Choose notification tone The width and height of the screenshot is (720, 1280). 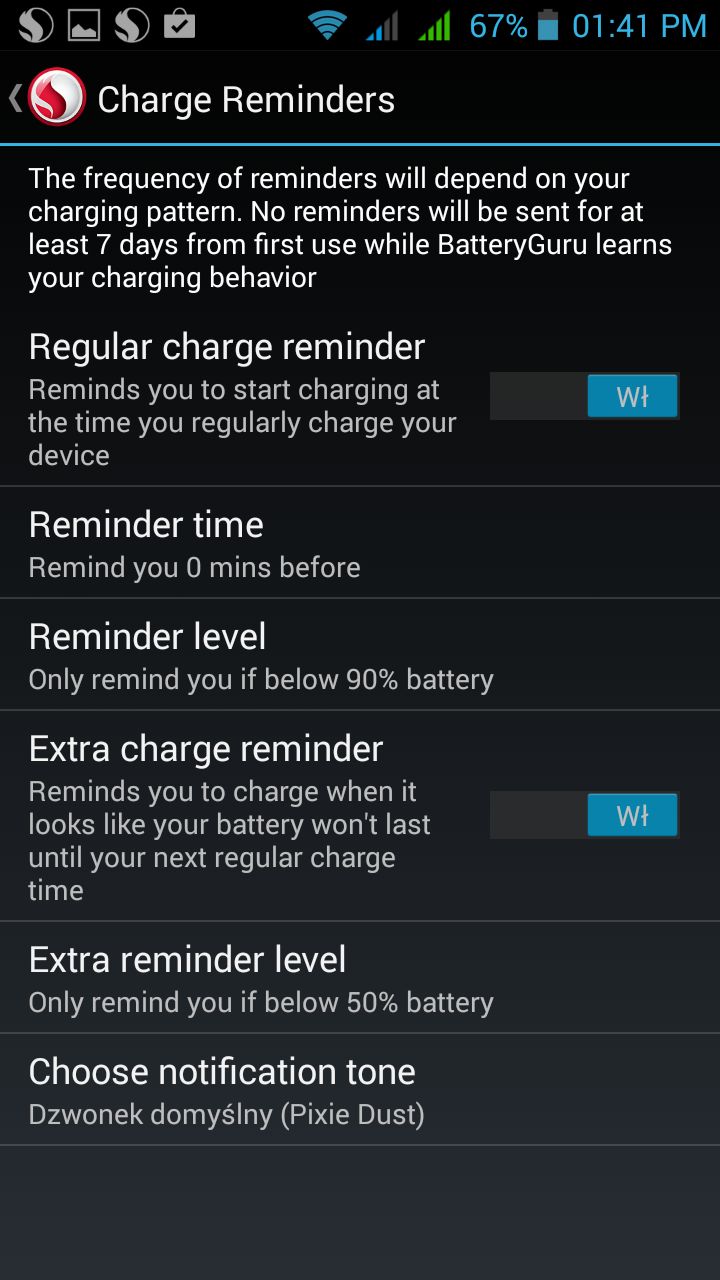click(x=360, y=1091)
